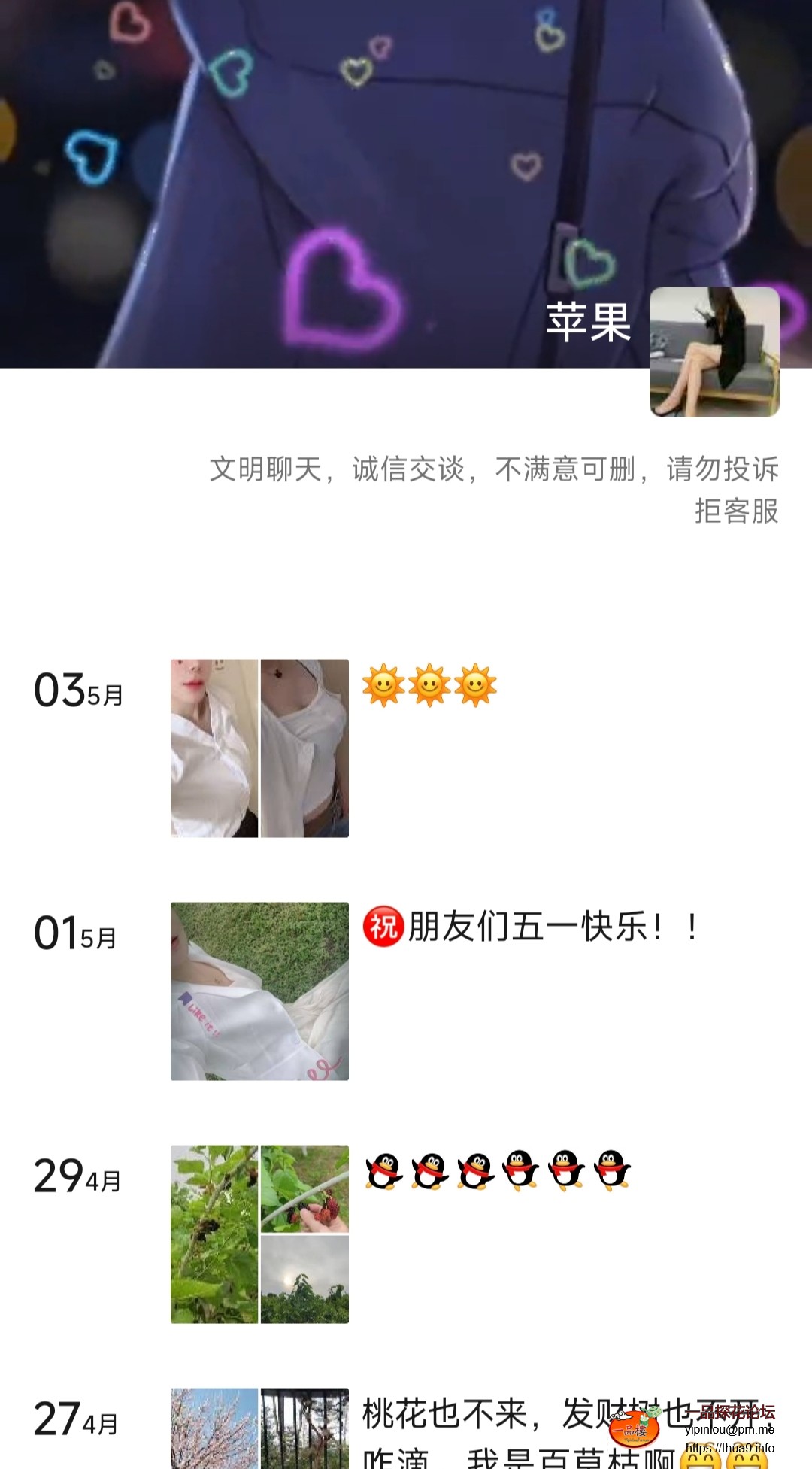Image resolution: width=812 pixels, height=1469 pixels.
Task: Open the 29 April mulberry photos post
Action: [x=259, y=1234]
